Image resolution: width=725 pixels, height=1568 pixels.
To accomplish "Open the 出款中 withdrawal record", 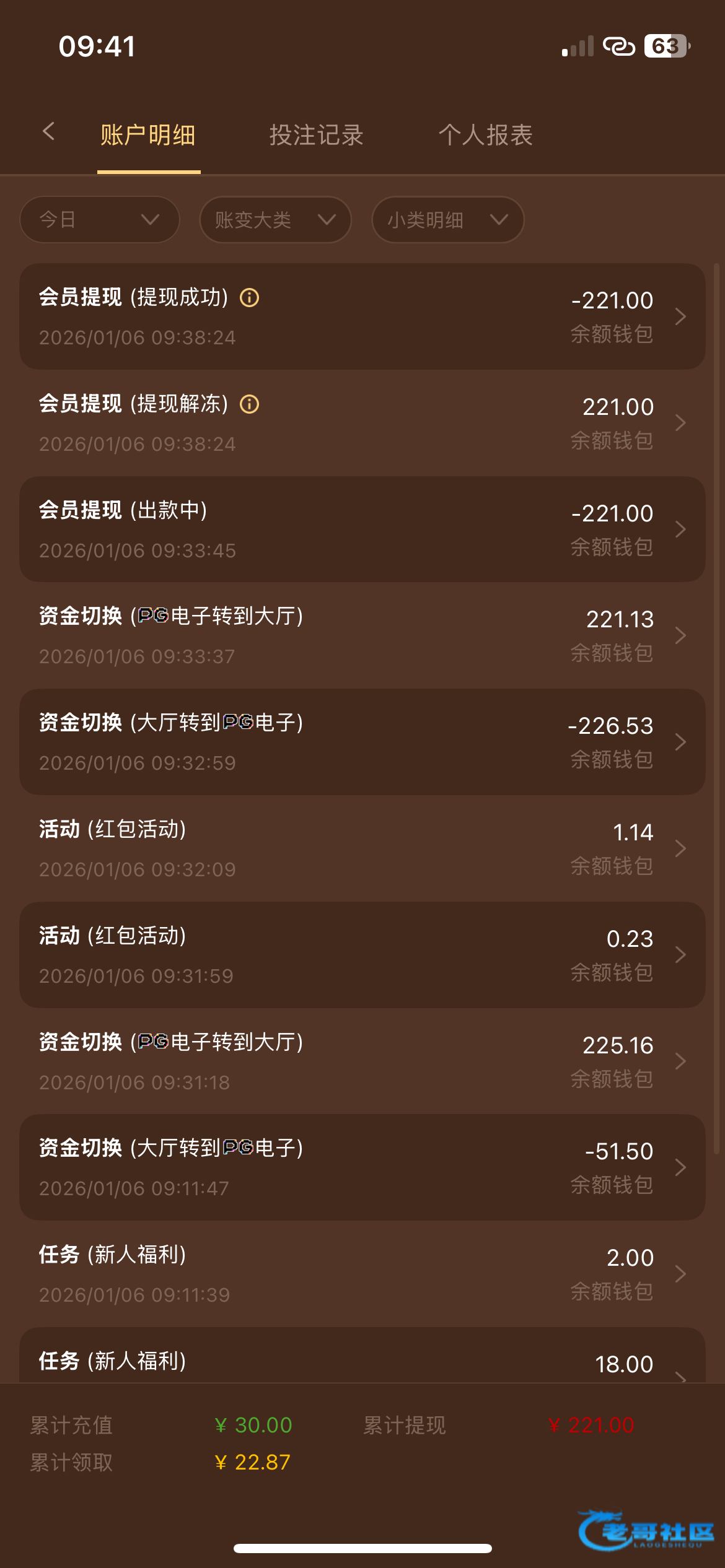I will coord(362,529).
